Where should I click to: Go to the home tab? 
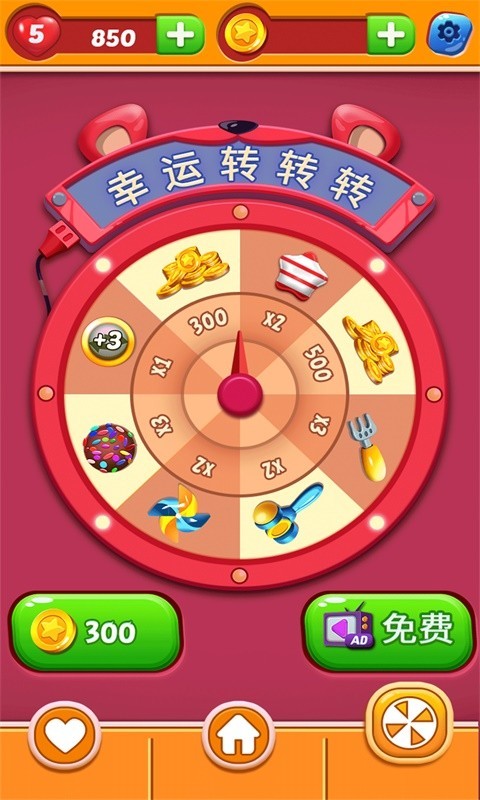239,736
